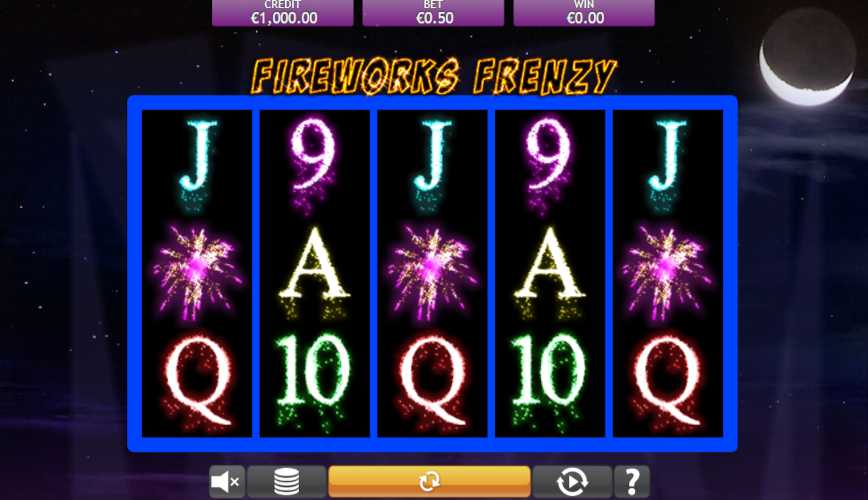This screenshot has width=868, height=500.
Task: Mute the game sound
Action: (226, 482)
